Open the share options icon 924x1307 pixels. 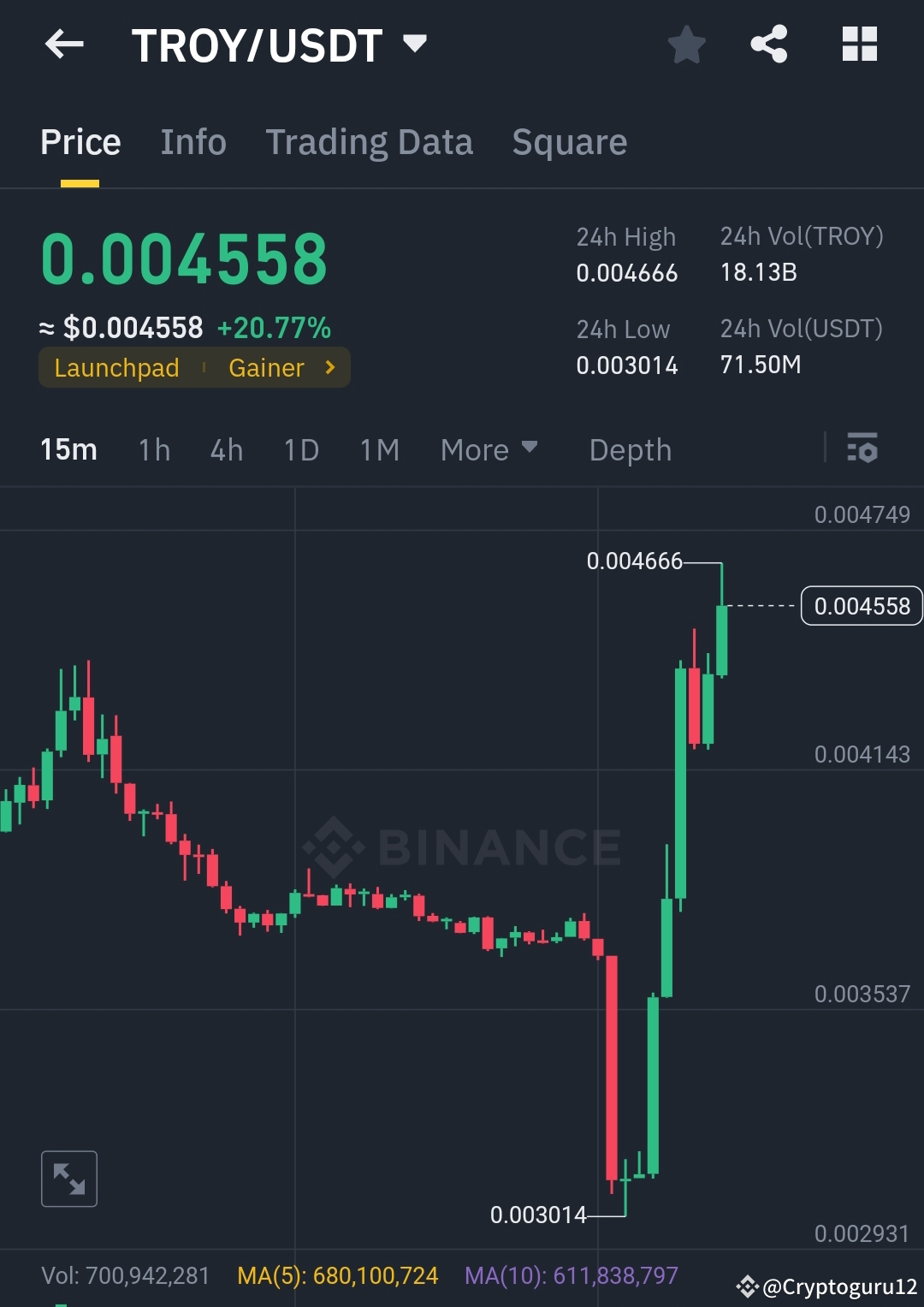tap(768, 45)
